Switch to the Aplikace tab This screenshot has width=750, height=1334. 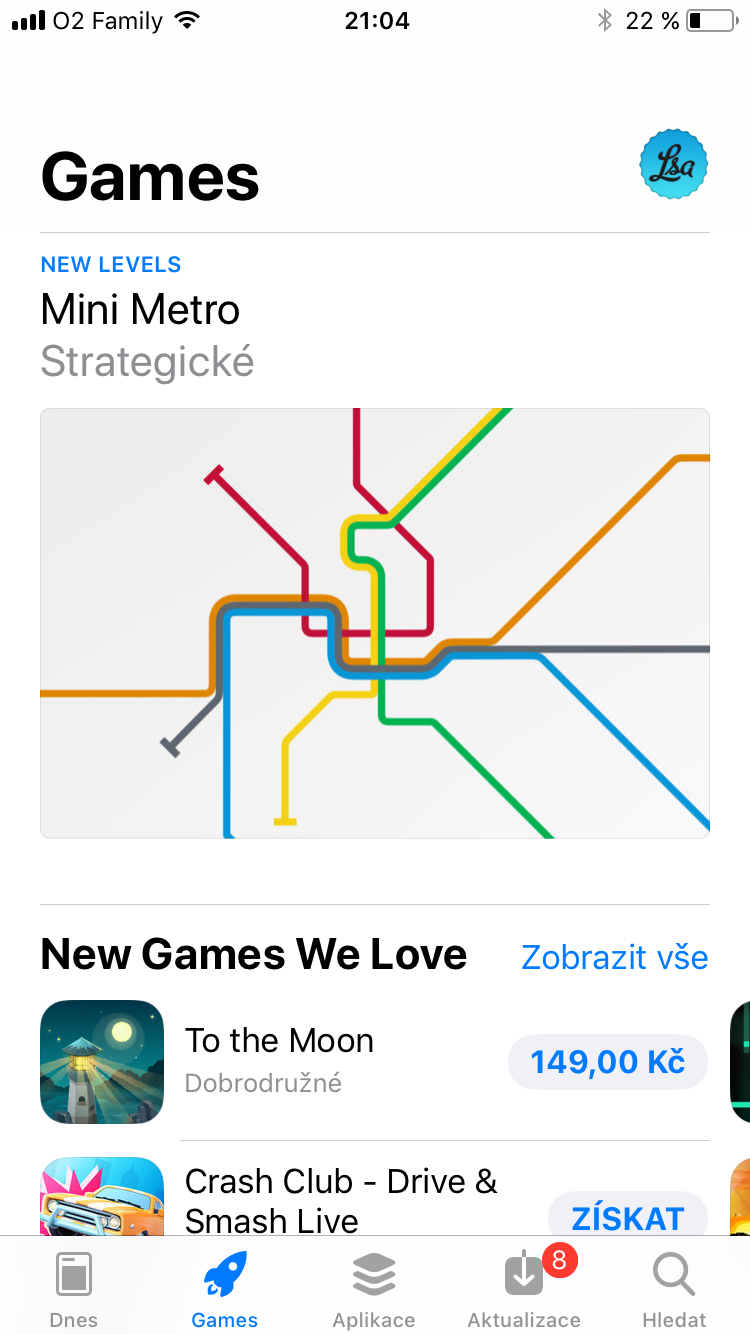(x=374, y=1290)
